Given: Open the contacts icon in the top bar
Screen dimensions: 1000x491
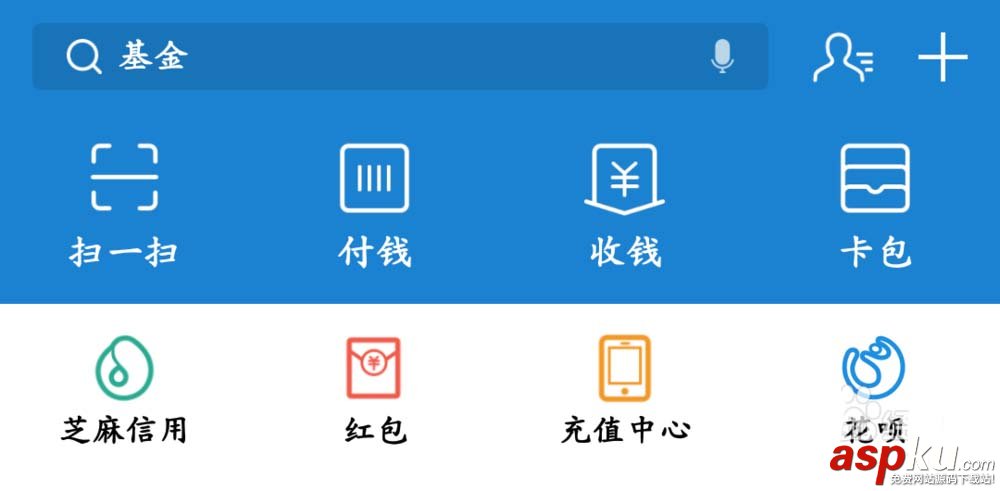Looking at the screenshot, I should click(842, 58).
